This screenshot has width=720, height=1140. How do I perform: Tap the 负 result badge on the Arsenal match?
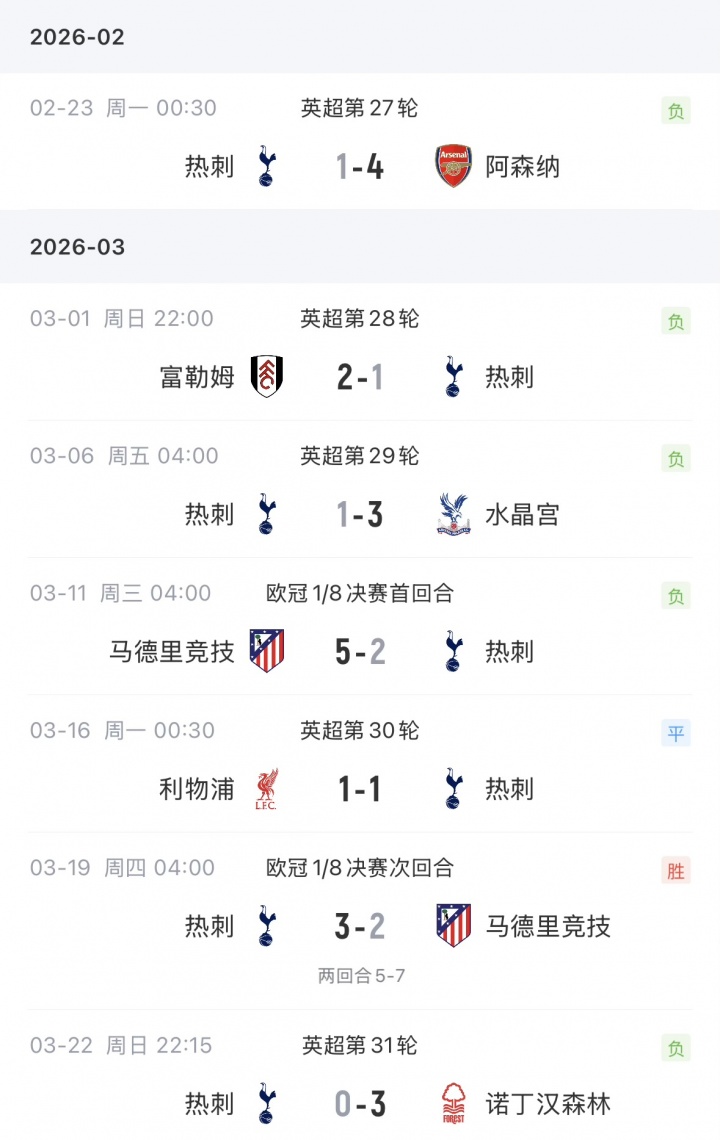(678, 108)
